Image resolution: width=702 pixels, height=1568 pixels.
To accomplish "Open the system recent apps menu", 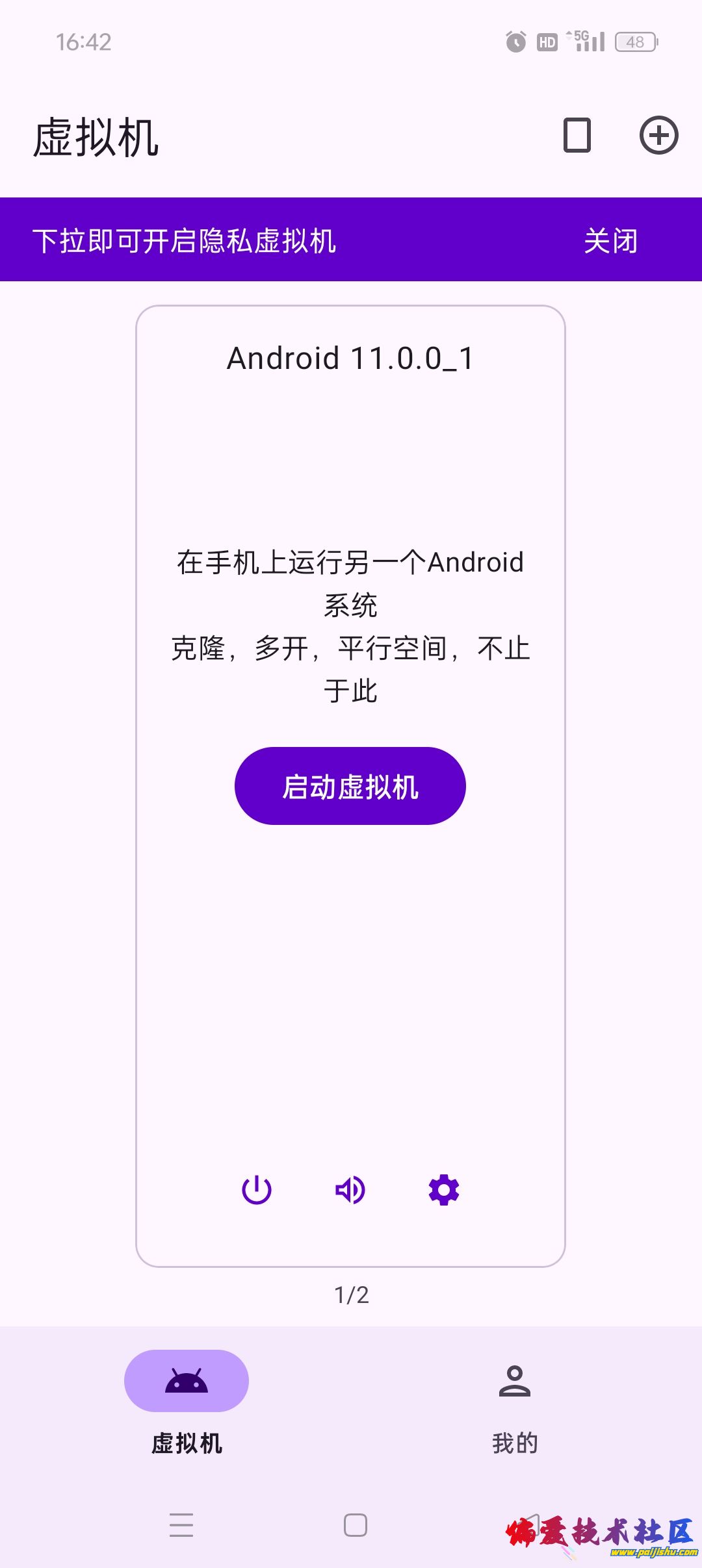I will click(181, 1525).
